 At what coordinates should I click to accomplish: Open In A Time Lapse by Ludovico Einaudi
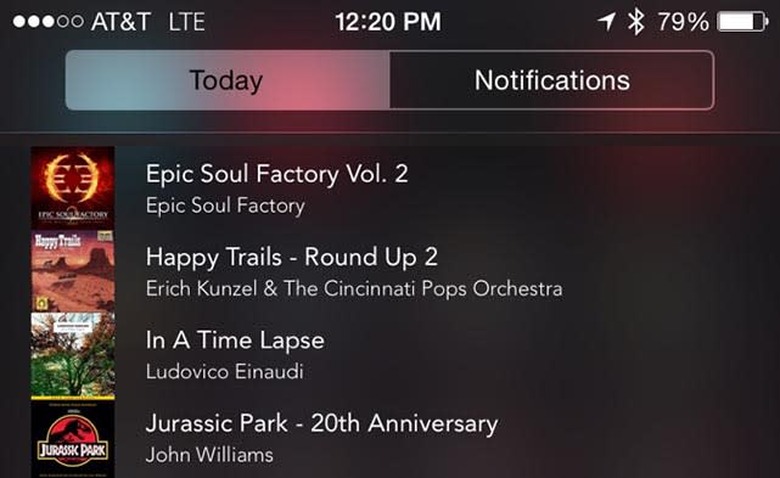[235, 353]
